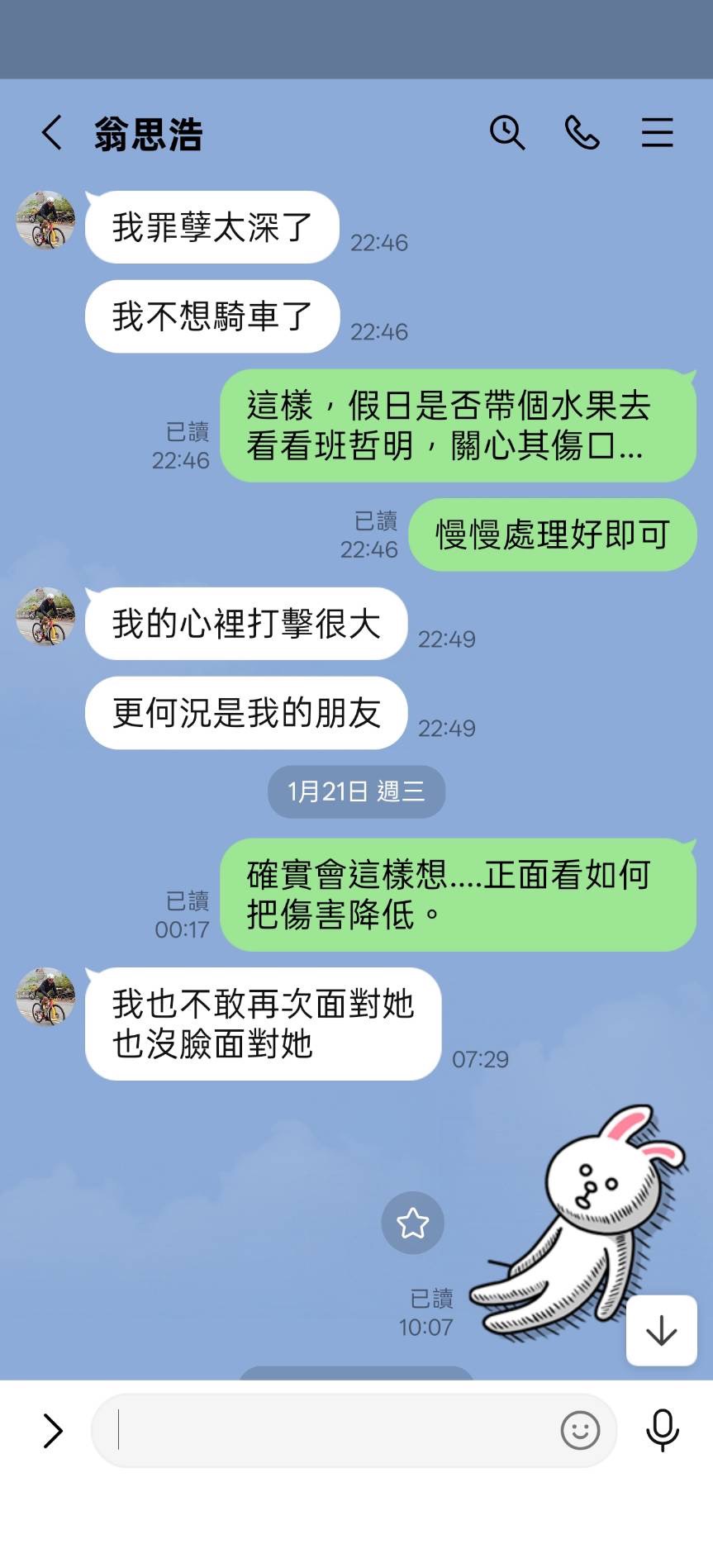Open the chat menu via hamburger icon
The image size is (713, 1568).
(x=657, y=132)
